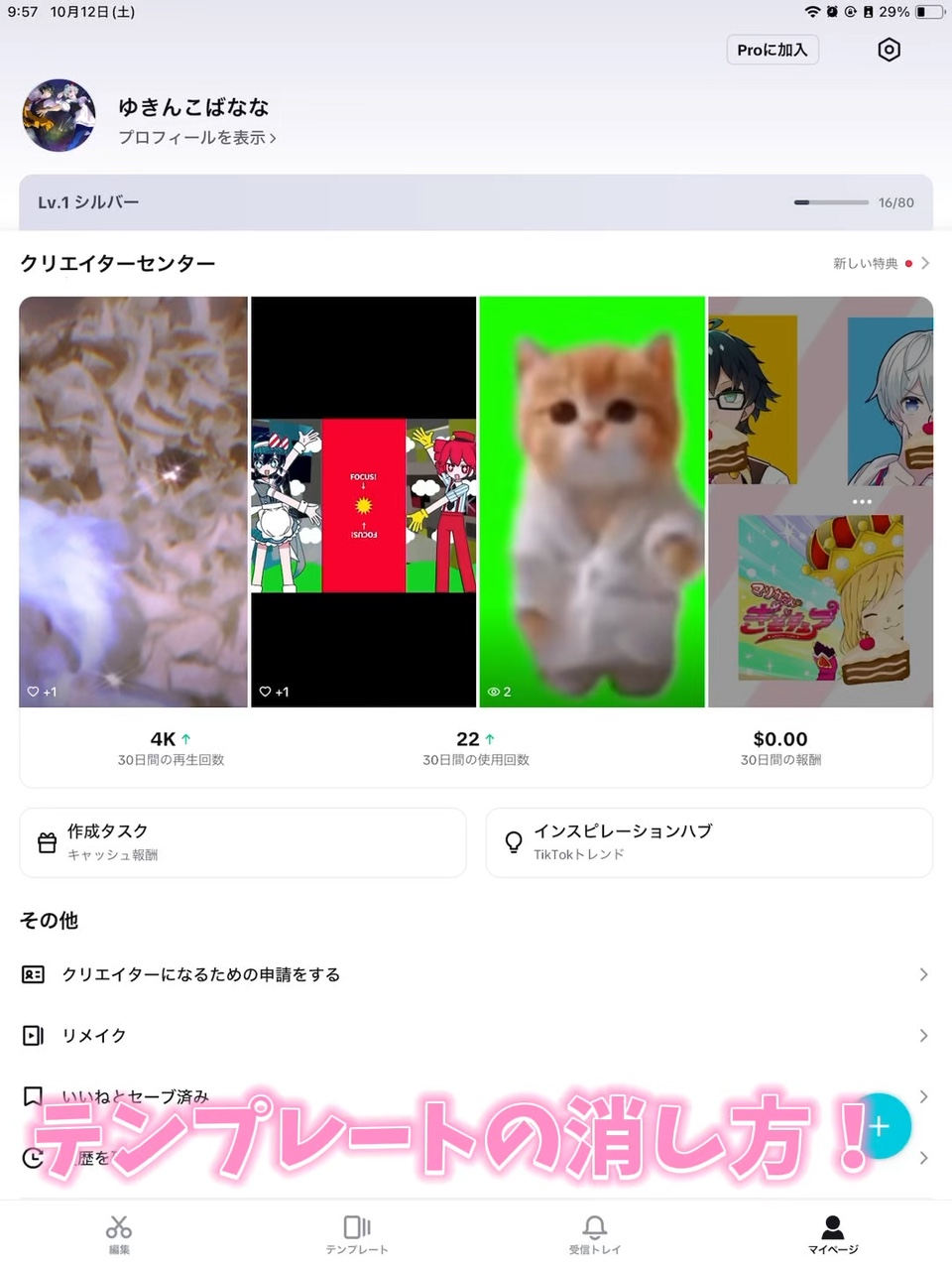This screenshot has width=952, height=1270.
Task: Open プロフィールを表示 link
Action: tap(196, 137)
